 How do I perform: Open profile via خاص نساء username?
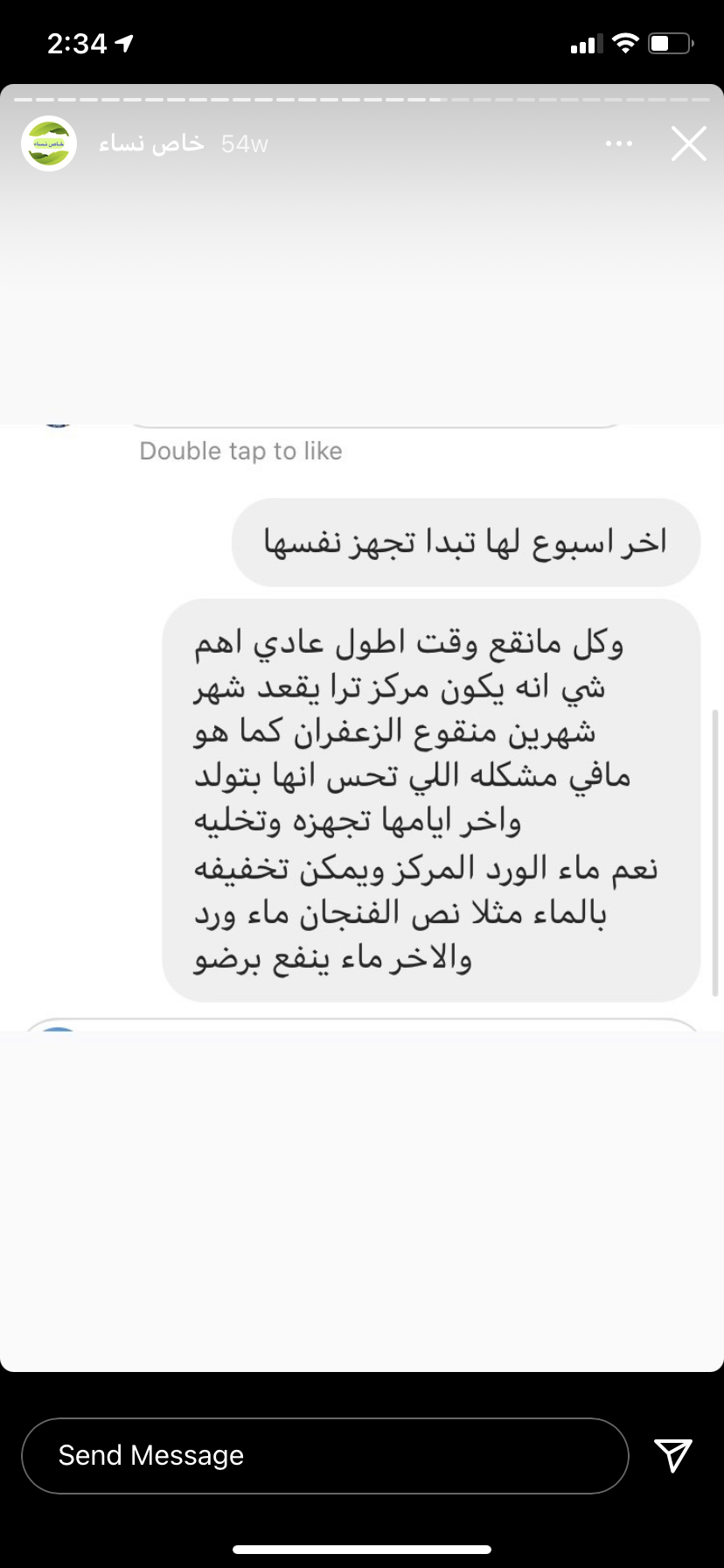(x=151, y=143)
